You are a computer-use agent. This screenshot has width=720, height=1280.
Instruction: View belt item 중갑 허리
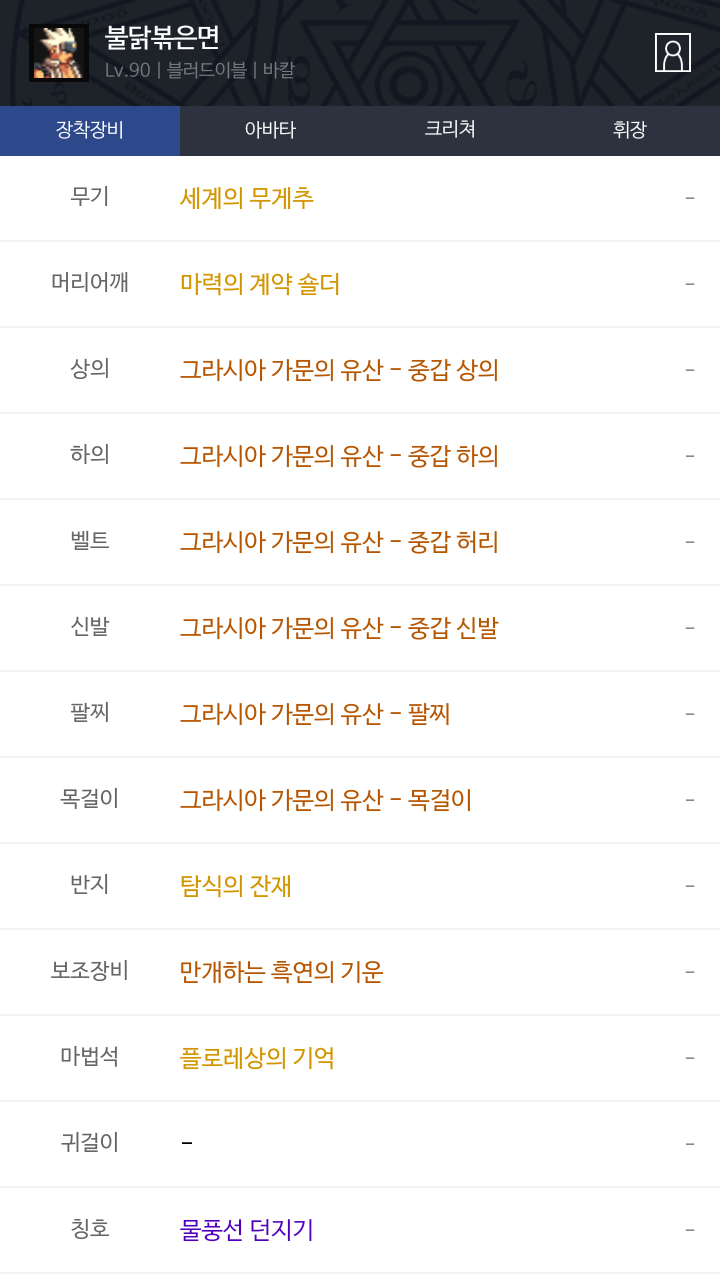(x=339, y=542)
